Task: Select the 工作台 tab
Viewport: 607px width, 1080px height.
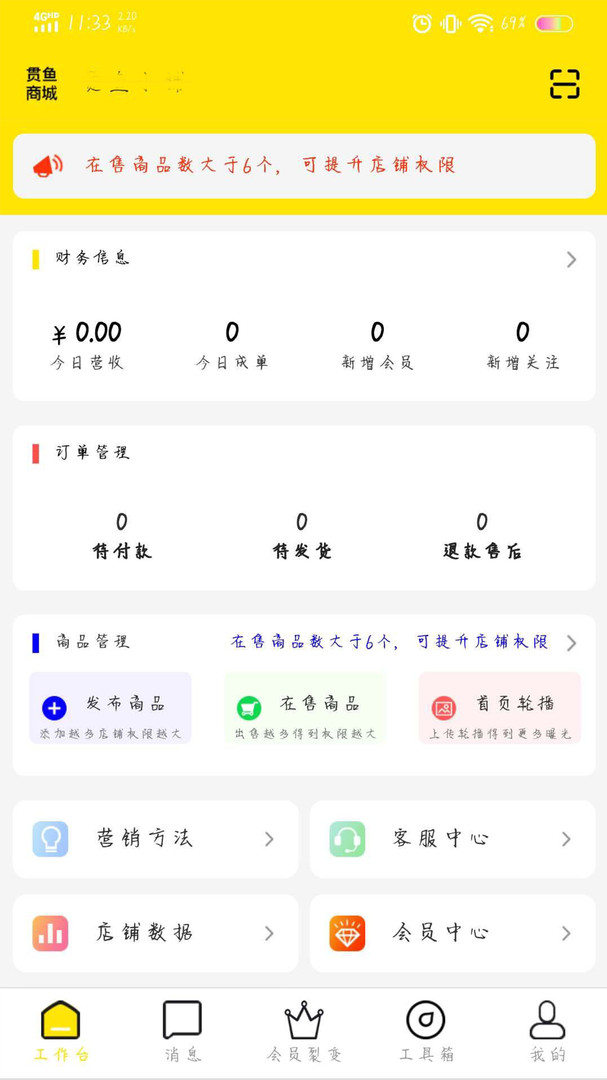Action: pos(61,1031)
